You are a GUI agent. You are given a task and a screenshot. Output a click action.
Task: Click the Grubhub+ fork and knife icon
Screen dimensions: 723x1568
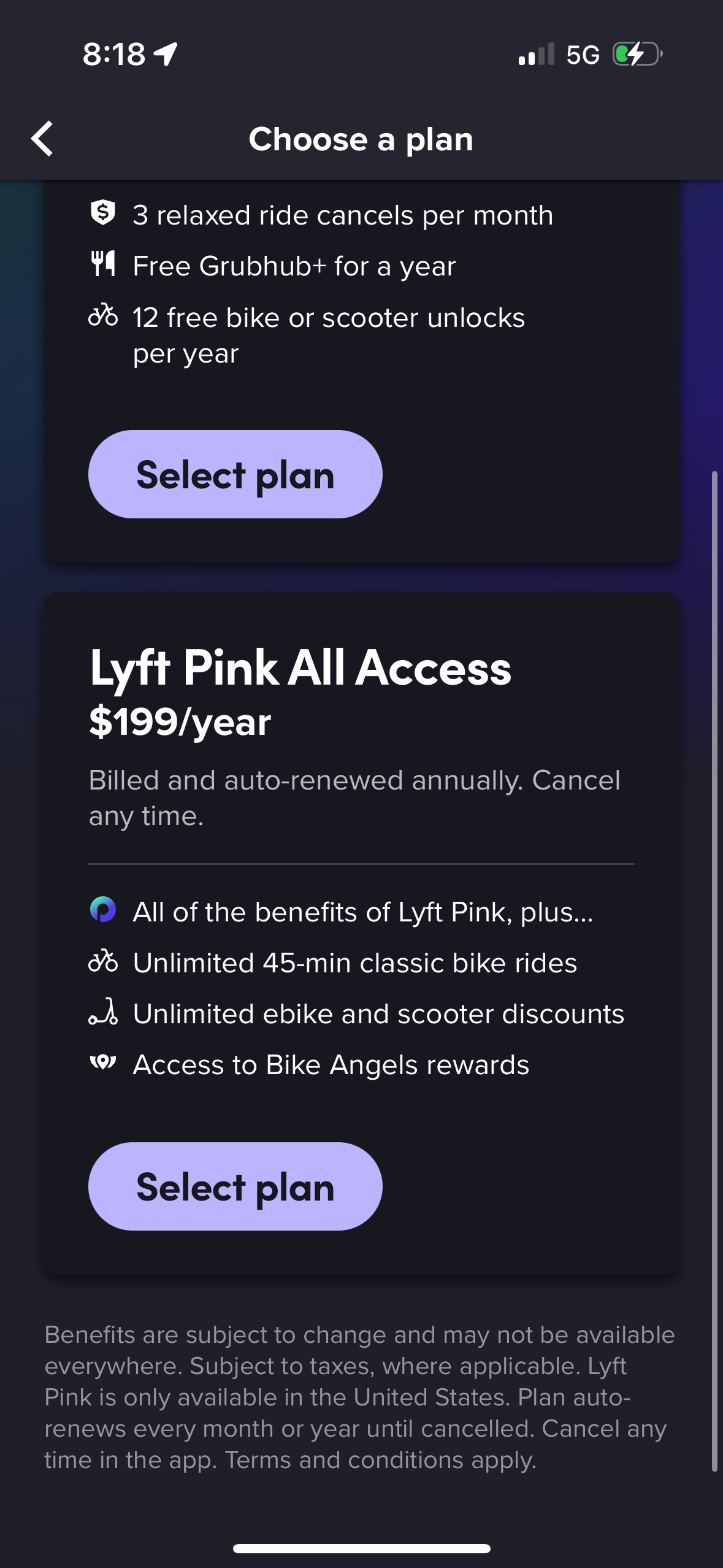(x=102, y=265)
